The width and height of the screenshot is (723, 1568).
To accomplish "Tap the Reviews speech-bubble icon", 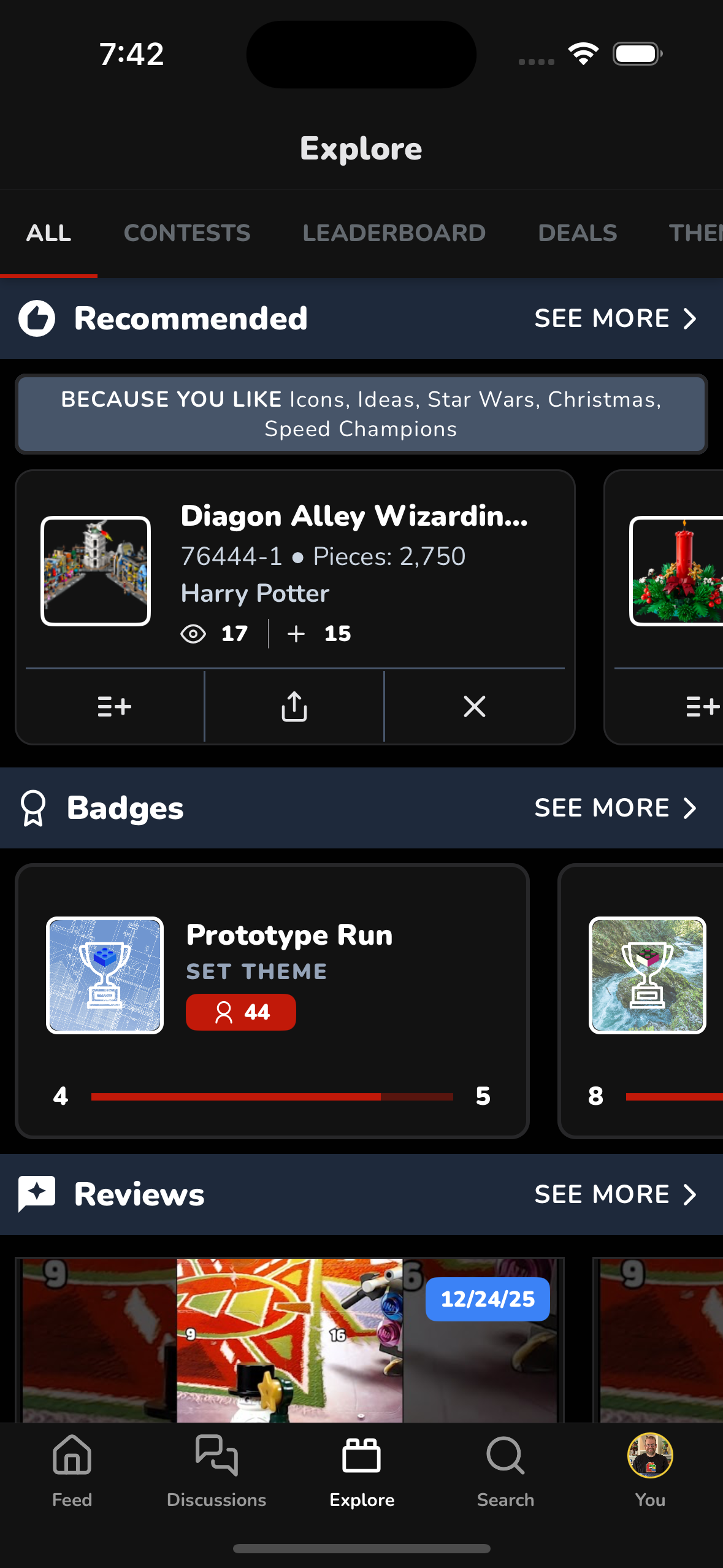I will point(37,1193).
